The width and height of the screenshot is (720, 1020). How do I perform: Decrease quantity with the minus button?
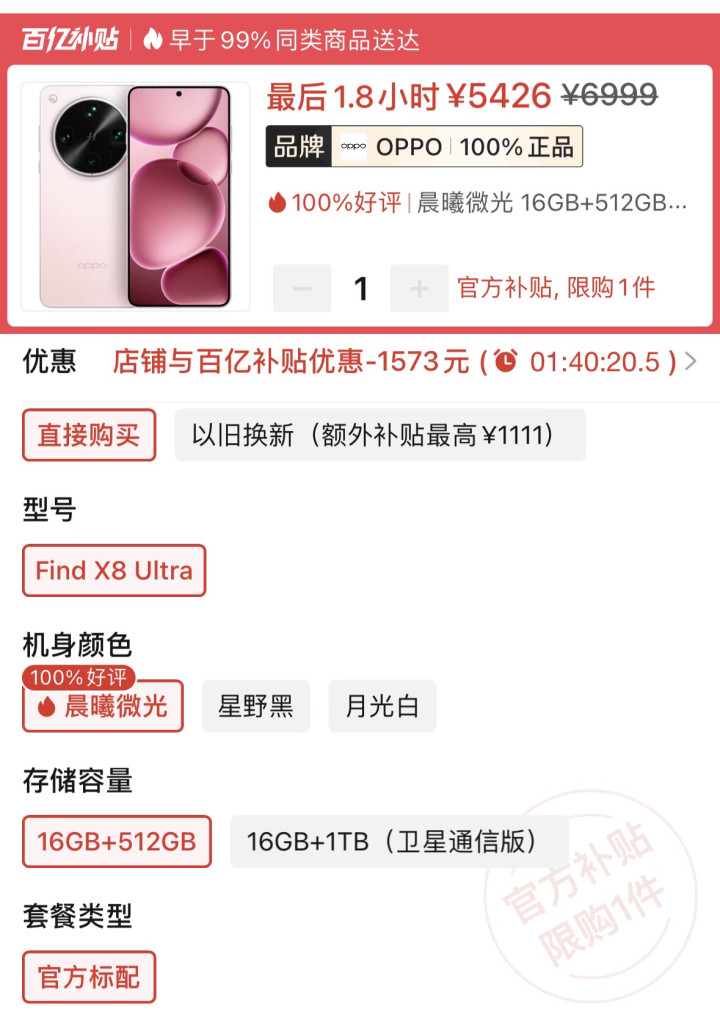tap(302, 289)
